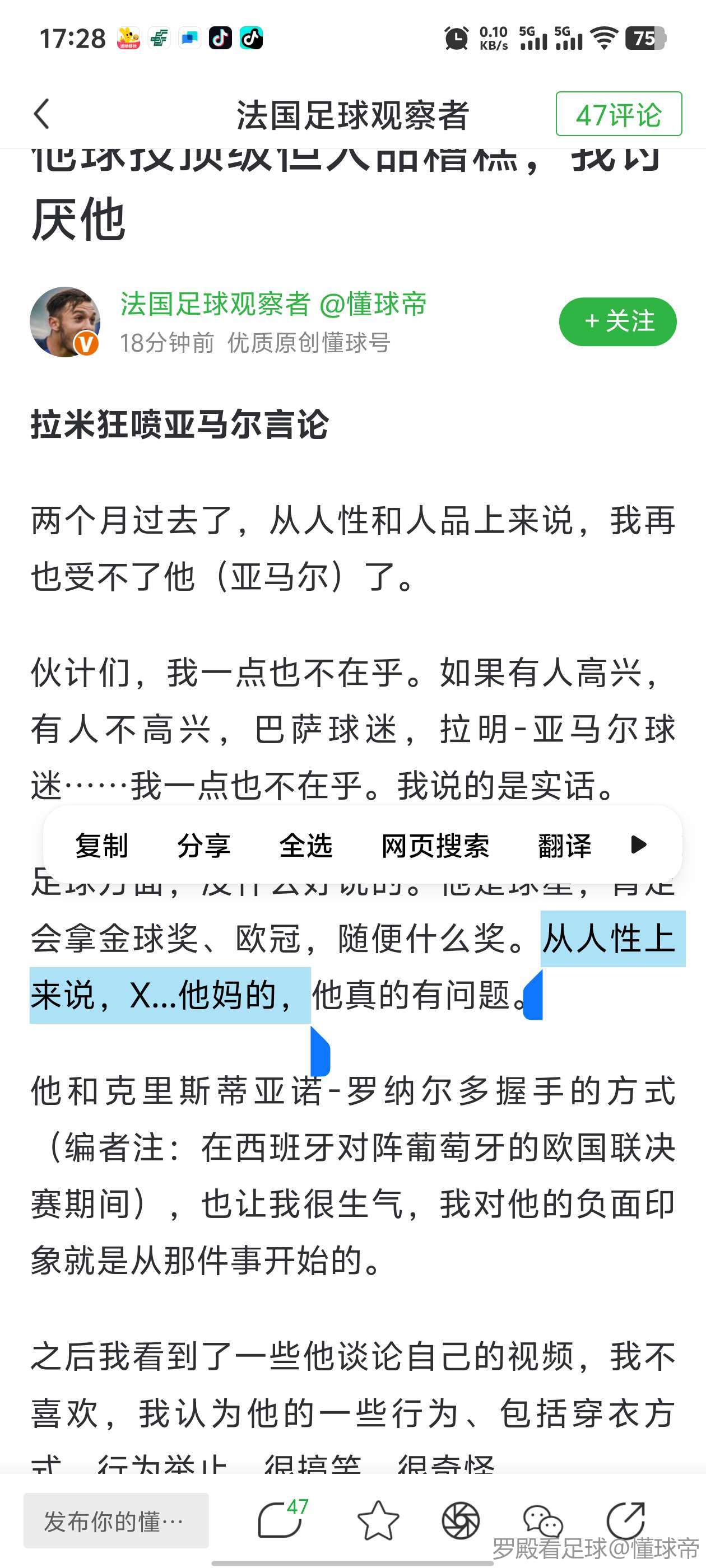Tap the 发布你的懂… comment input box
This screenshot has width=706, height=1568.
(x=116, y=1520)
